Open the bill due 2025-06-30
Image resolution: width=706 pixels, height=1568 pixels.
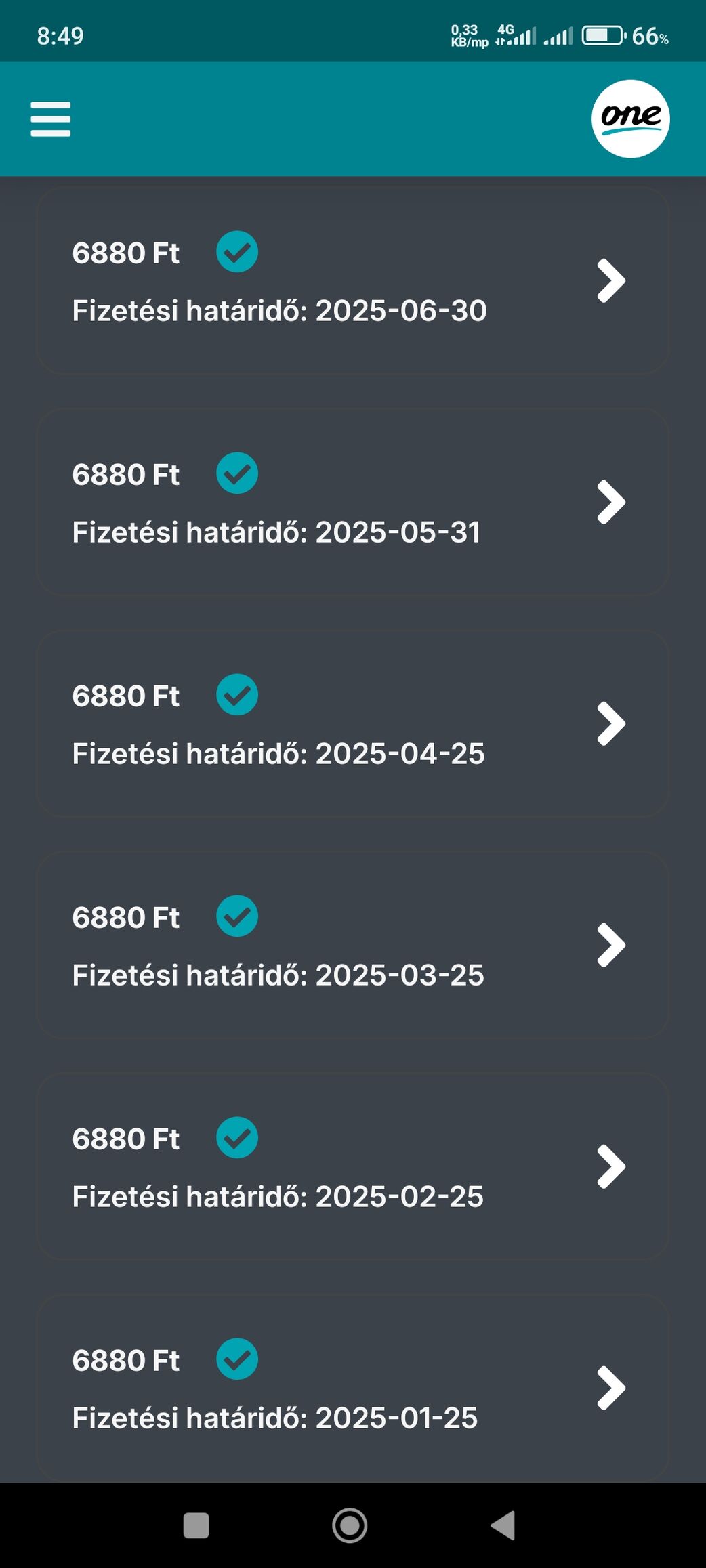352,280
